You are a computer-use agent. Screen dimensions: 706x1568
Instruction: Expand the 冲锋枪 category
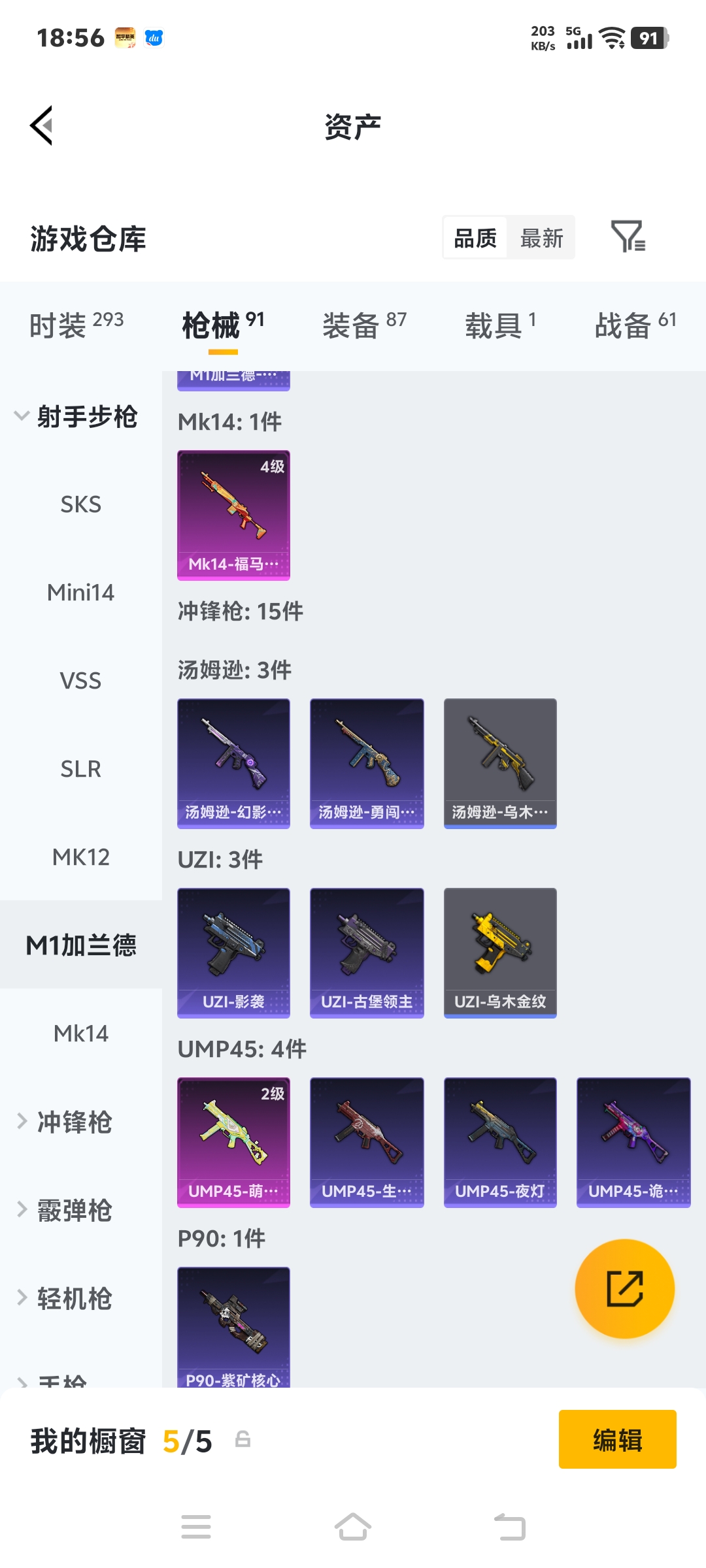coord(73,1122)
